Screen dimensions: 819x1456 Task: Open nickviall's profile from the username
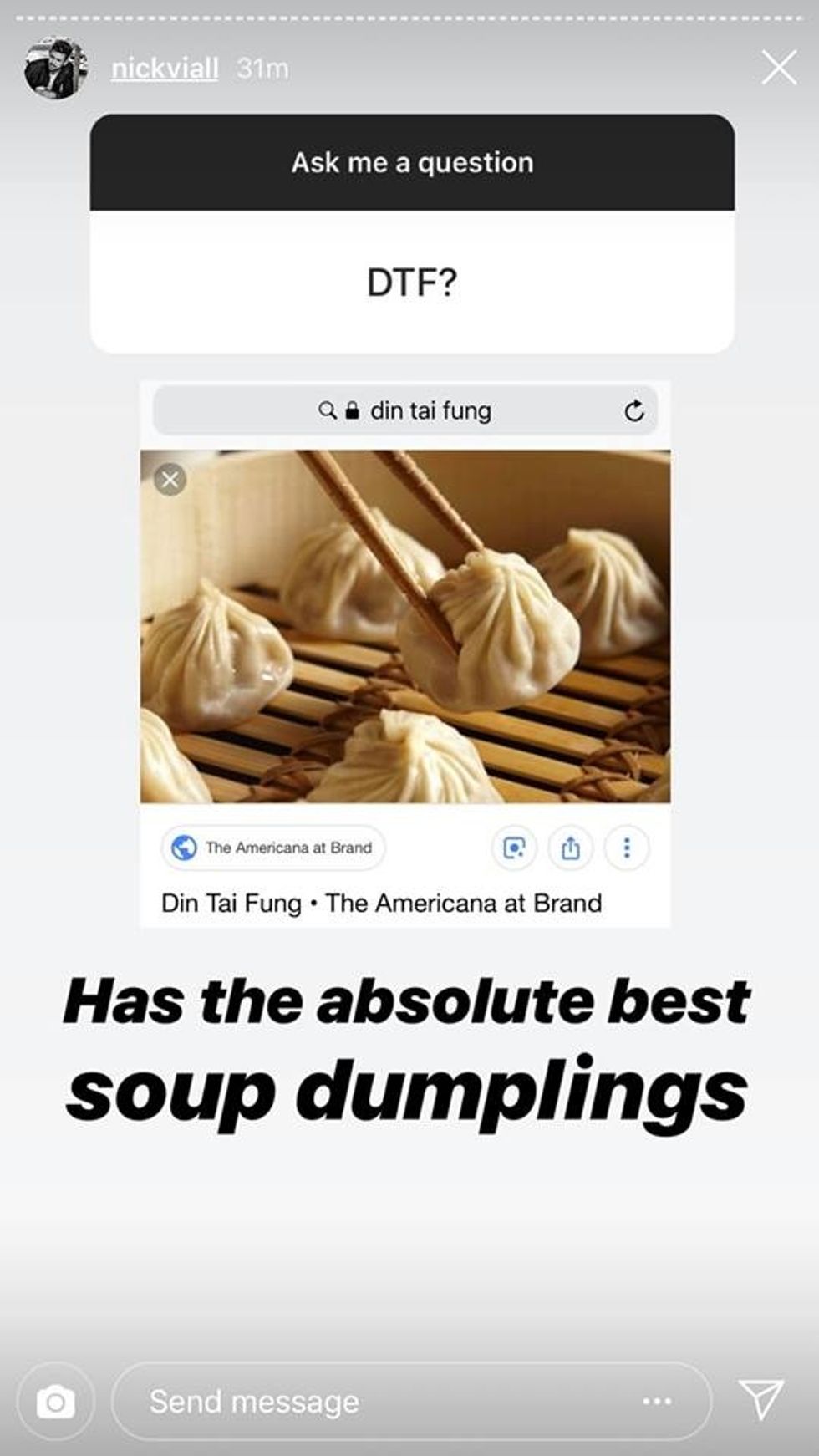point(165,69)
